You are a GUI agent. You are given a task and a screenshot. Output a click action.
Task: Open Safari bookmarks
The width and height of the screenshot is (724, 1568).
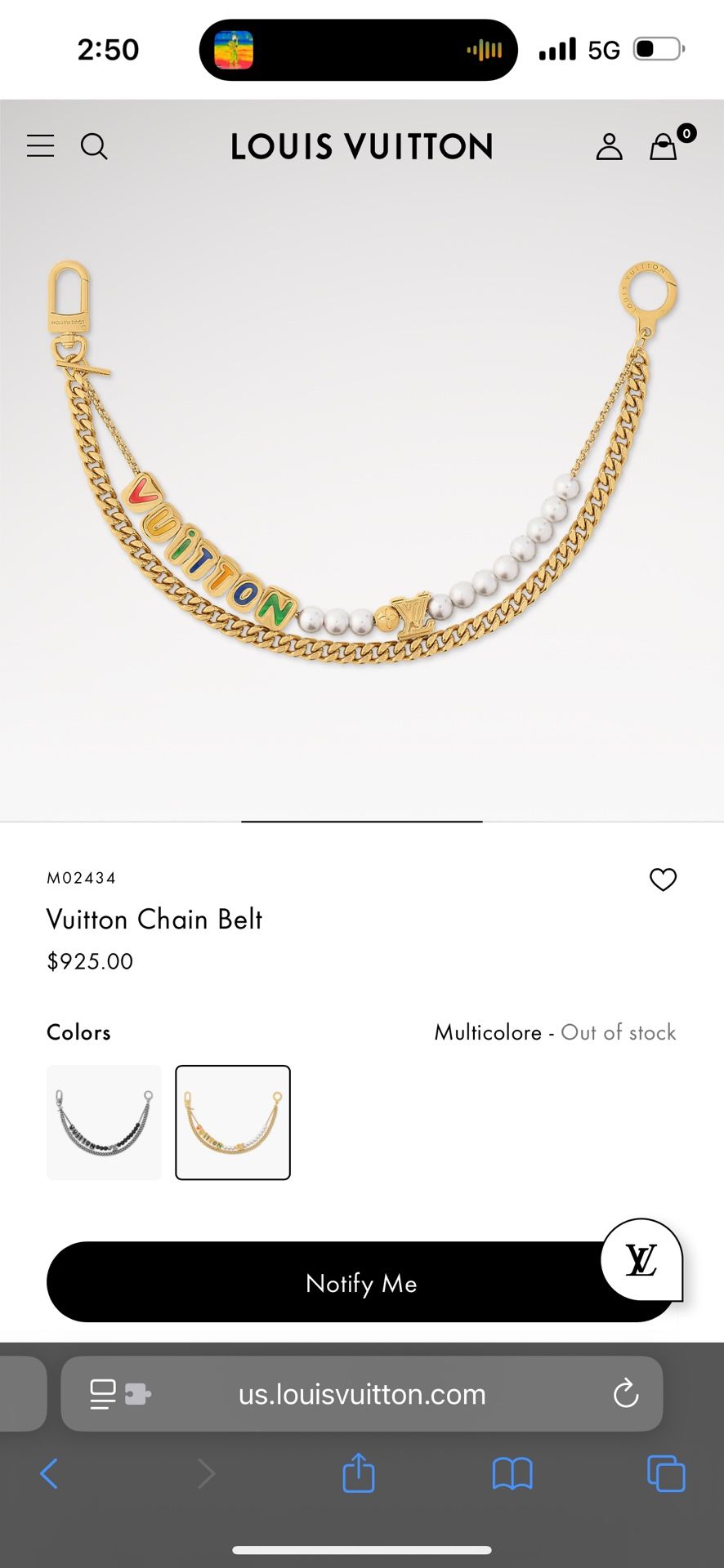tap(512, 1474)
